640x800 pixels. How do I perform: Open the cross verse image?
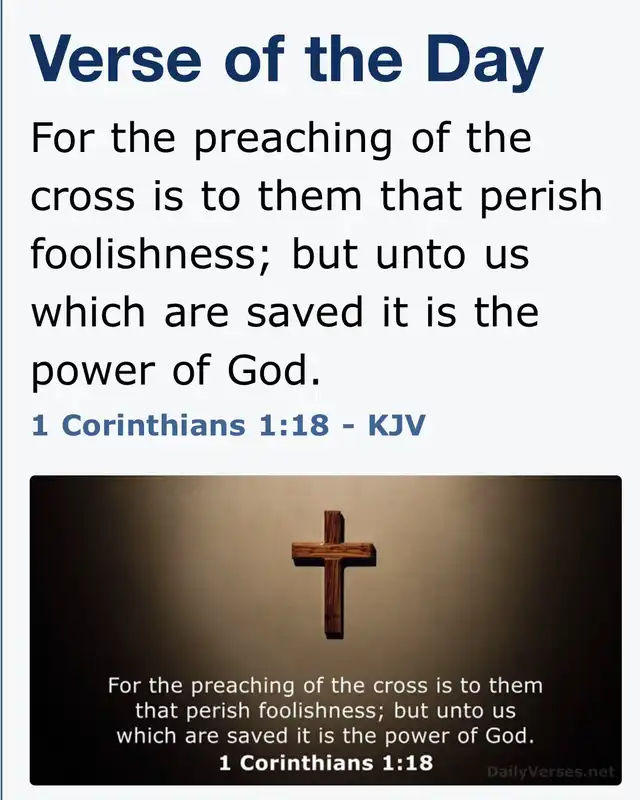click(x=325, y=630)
